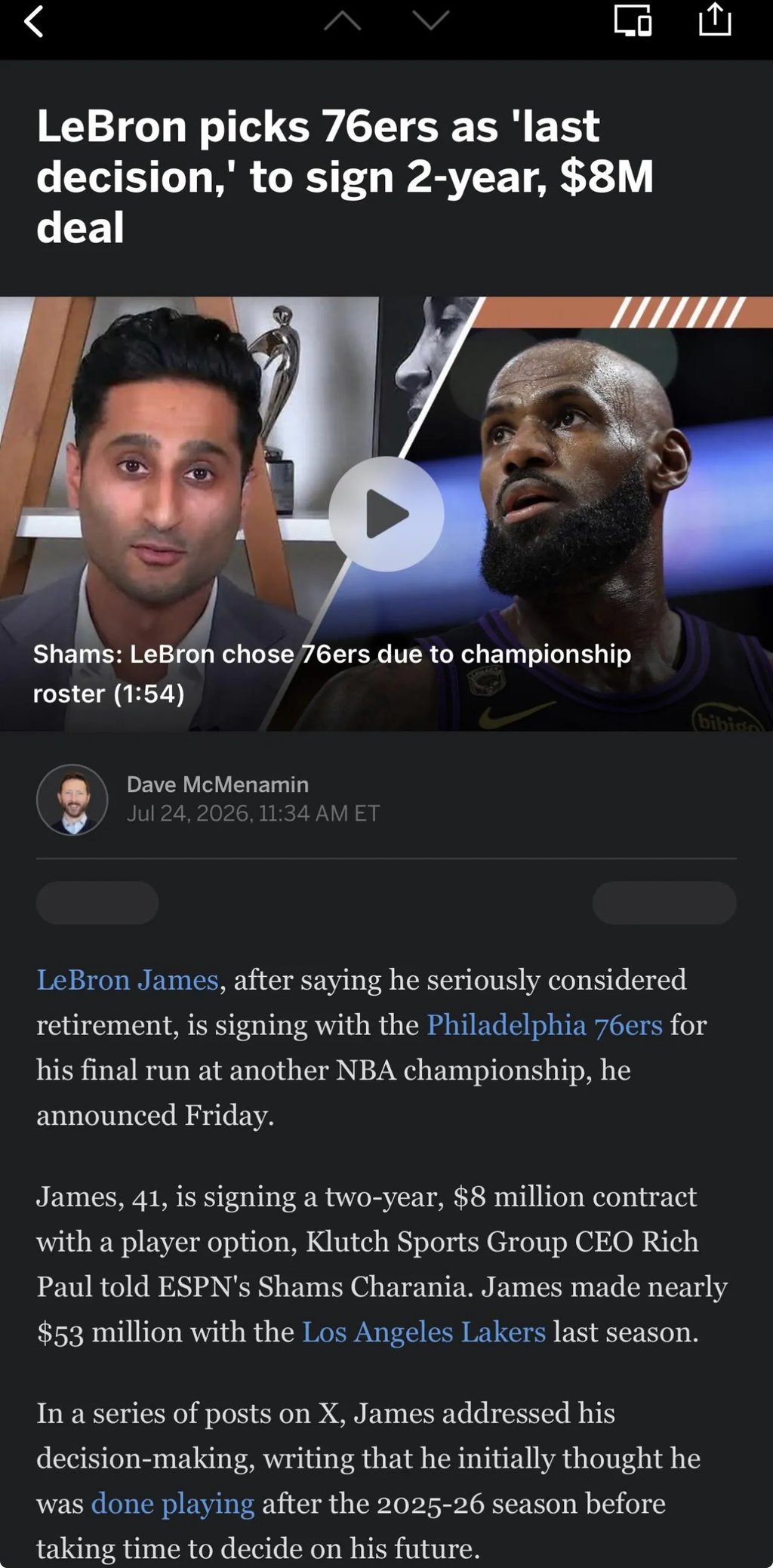The height and width of the screenshot is (1568, 773).
Task: Go back using the top-left arrow
Action: click(34, 21)
